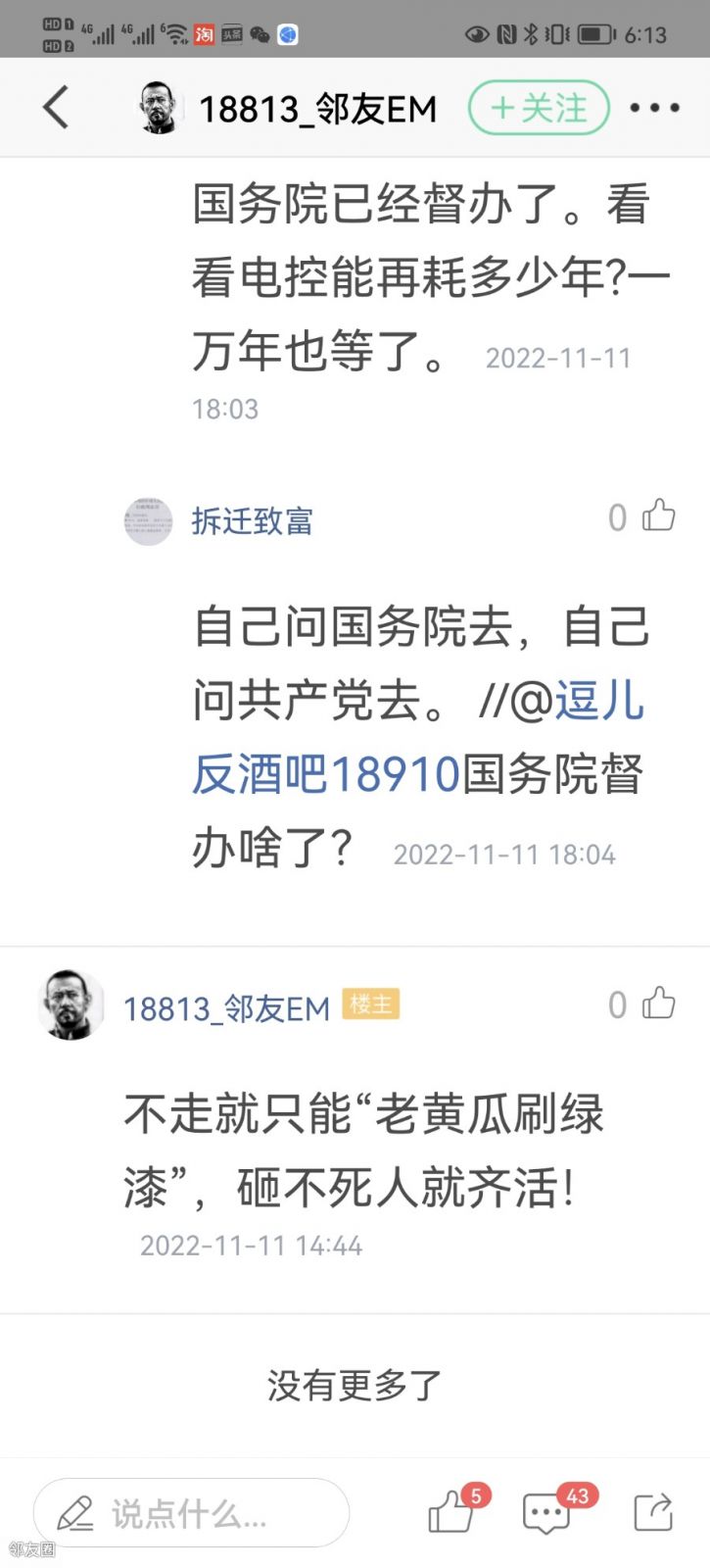Viewport: 710px width, 1568px height.
Task: Open 18813_邻友EM commenter profile name
Action: (226, 1008)
